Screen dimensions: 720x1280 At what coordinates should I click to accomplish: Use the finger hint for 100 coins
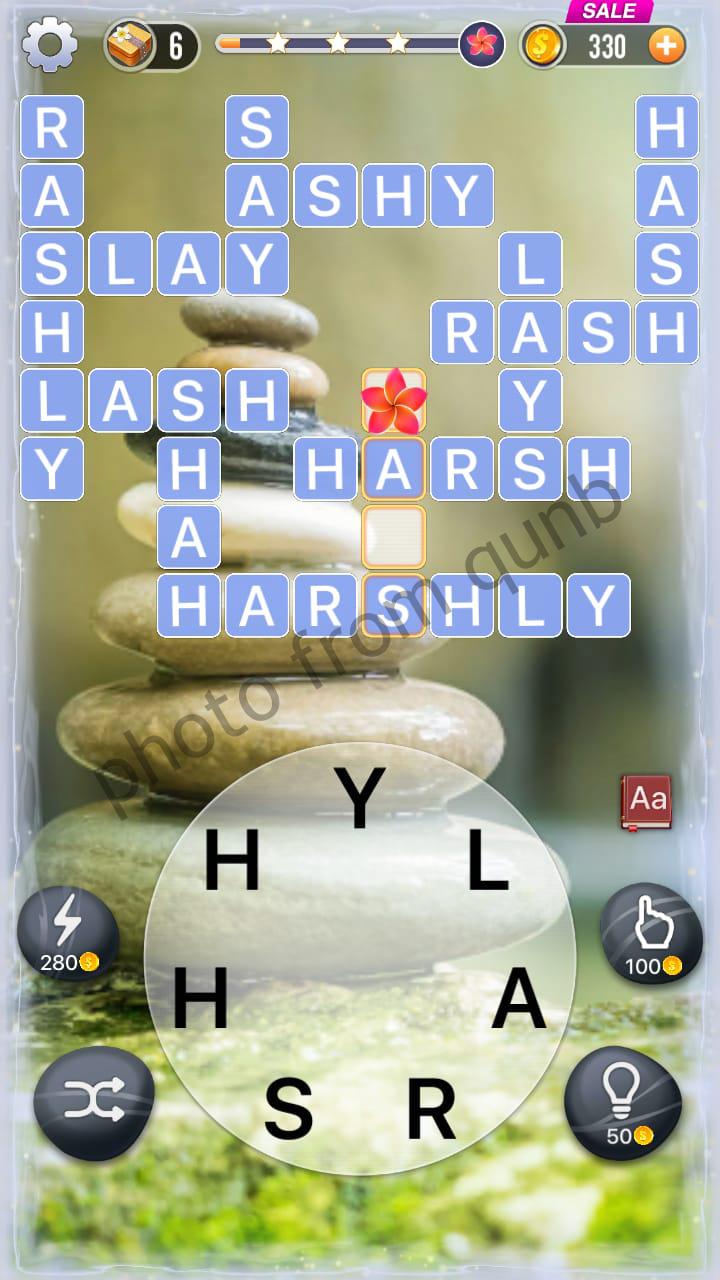coord(651,932)
